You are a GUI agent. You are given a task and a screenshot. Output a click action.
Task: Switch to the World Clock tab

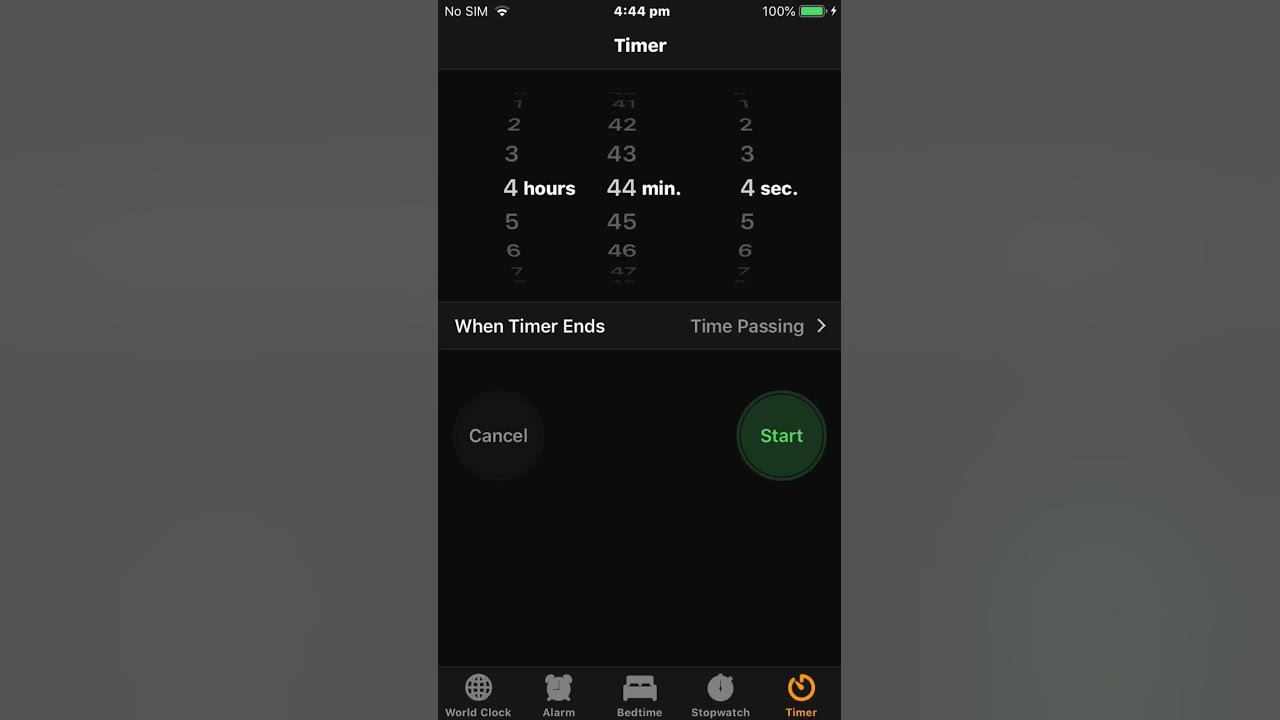[478, 695]
